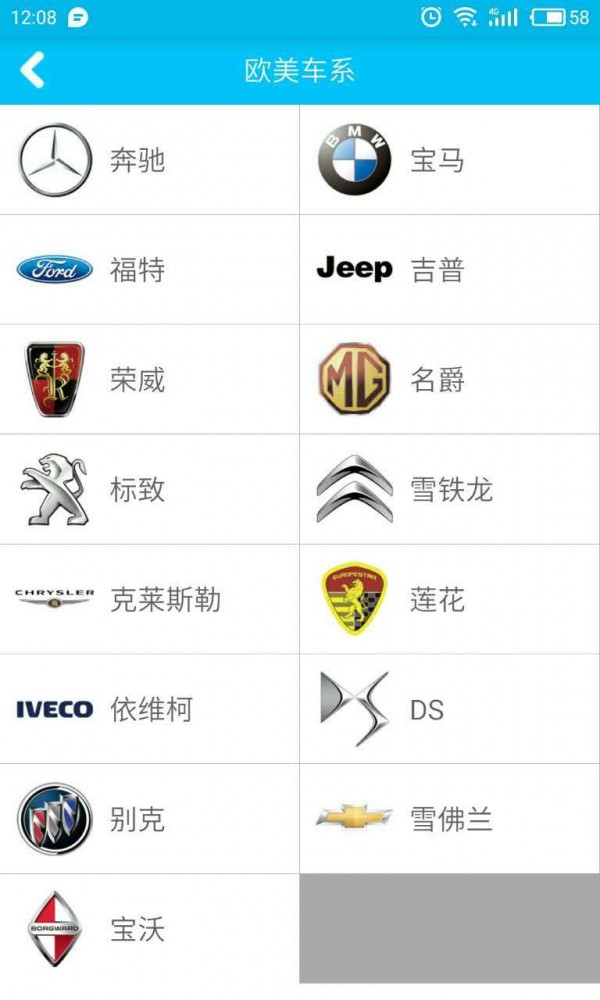Open the 克莱斯勒 brand tile
Viewport: 600px width, 1000px height.
tap(150, 600)
